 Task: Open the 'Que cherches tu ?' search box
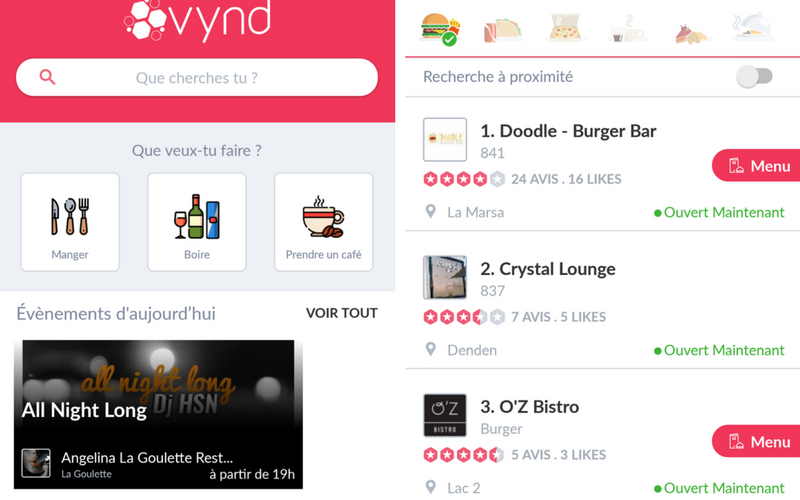coord(197,77)
